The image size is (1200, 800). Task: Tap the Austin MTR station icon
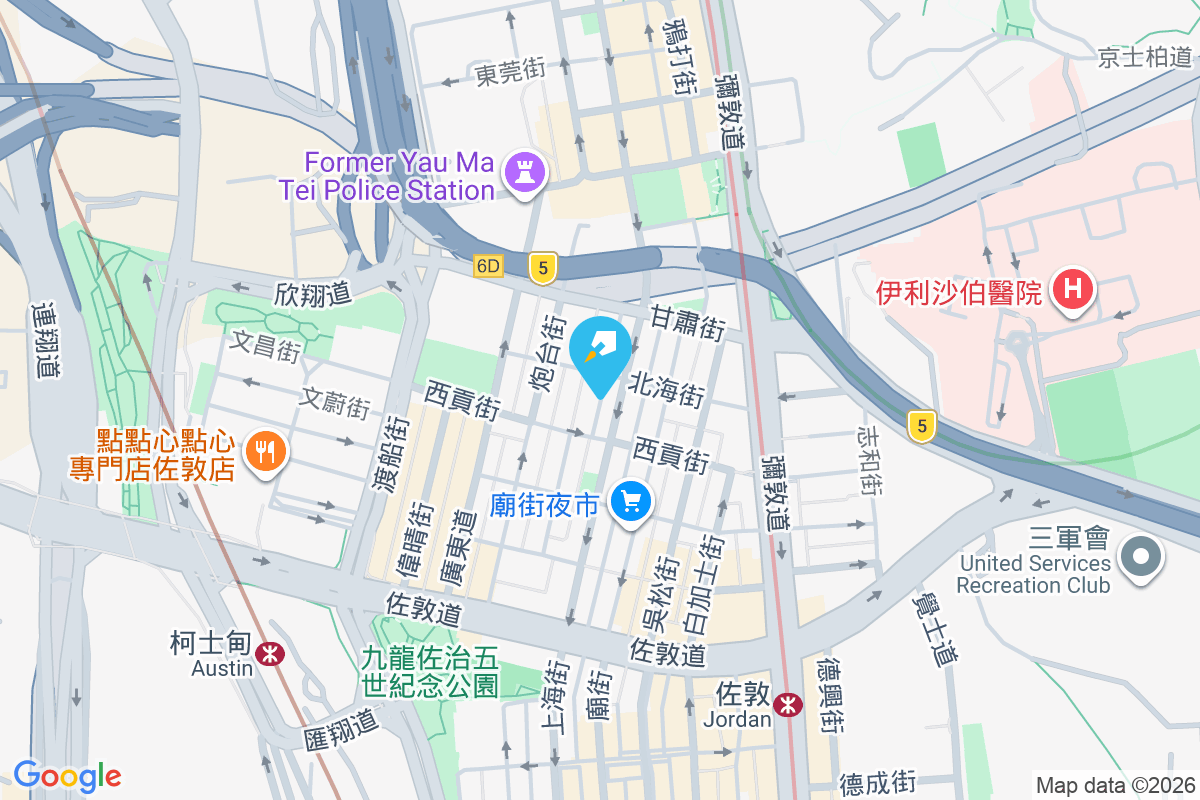[268, 654]
